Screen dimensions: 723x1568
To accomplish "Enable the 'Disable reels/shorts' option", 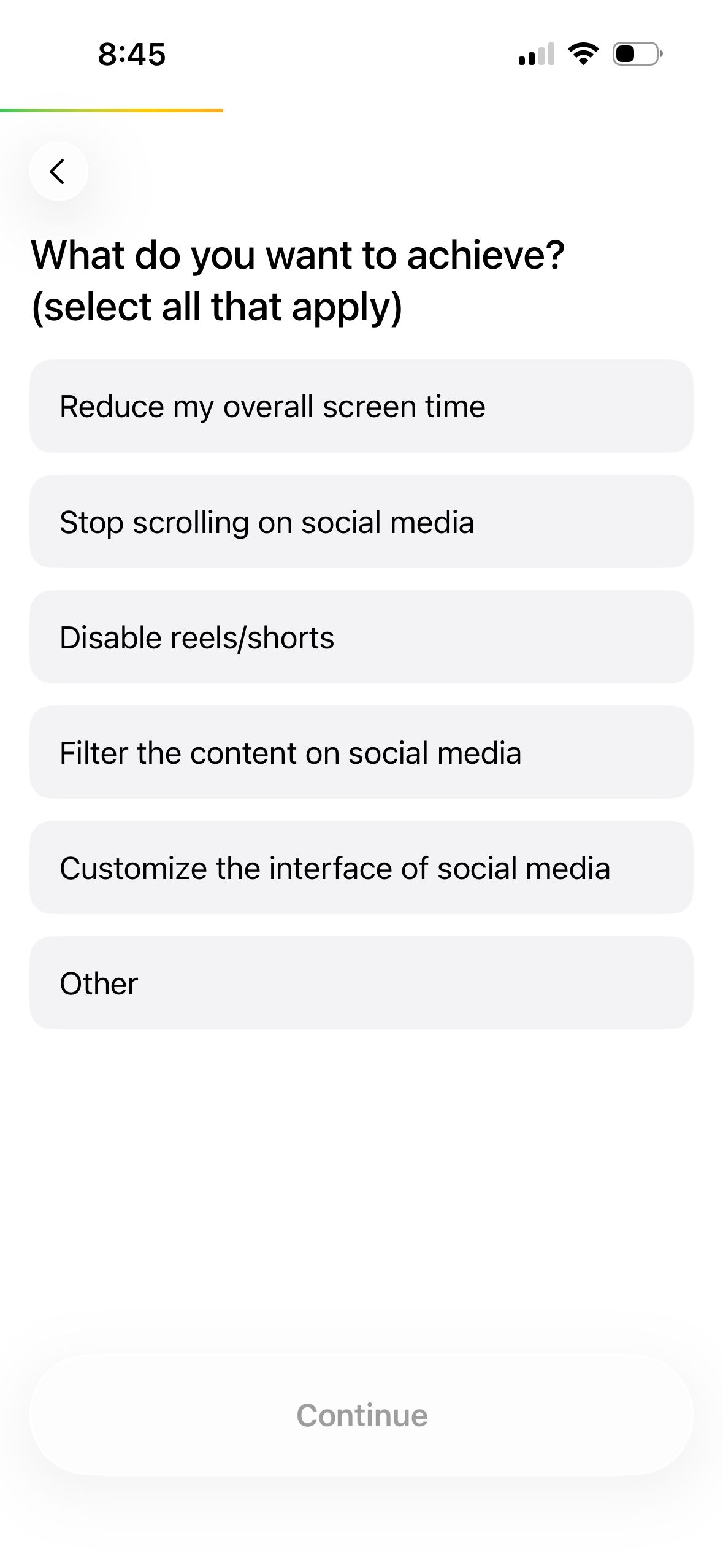I will (x=361, y=637).
